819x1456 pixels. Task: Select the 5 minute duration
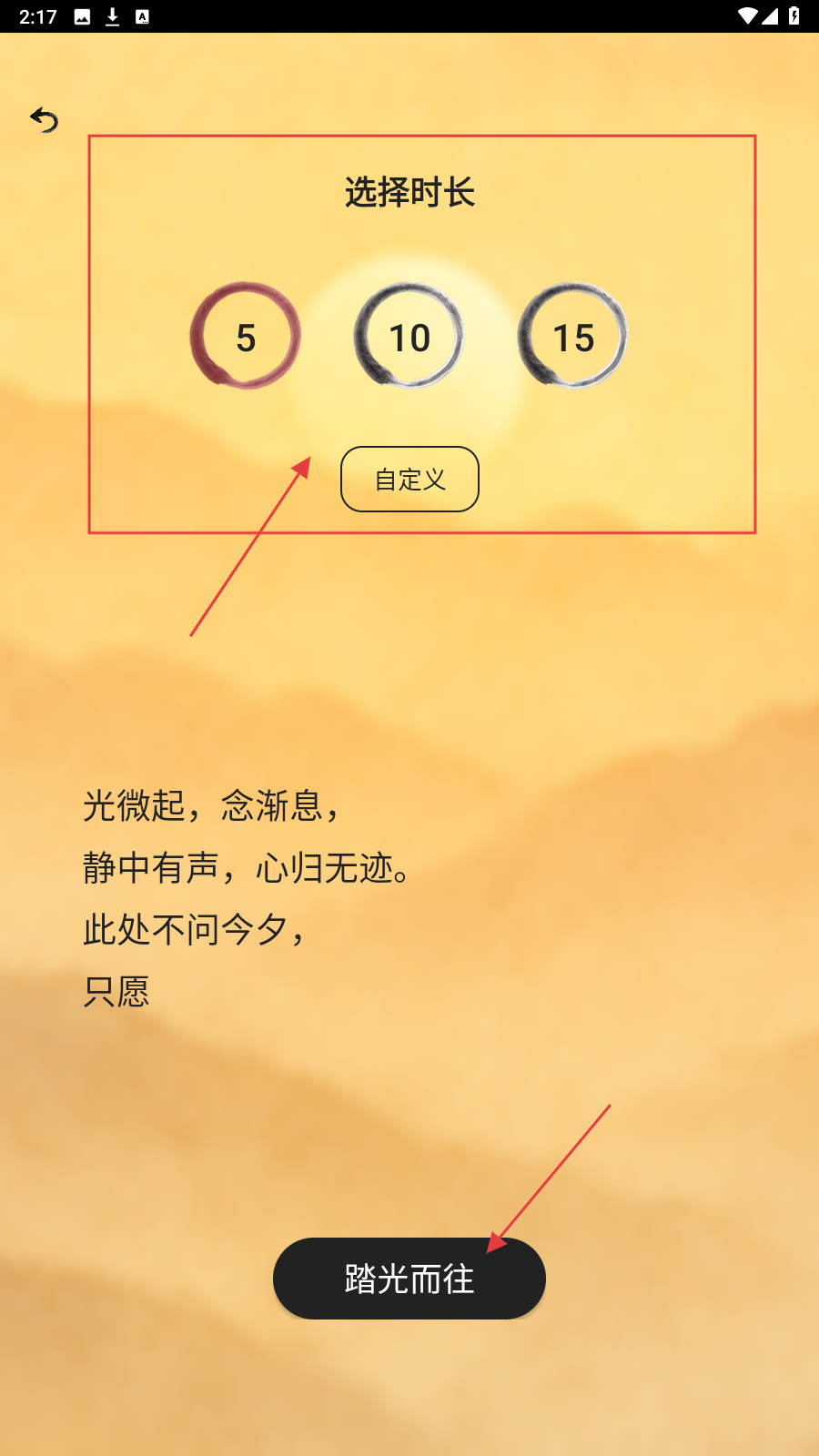coord(245,337)
